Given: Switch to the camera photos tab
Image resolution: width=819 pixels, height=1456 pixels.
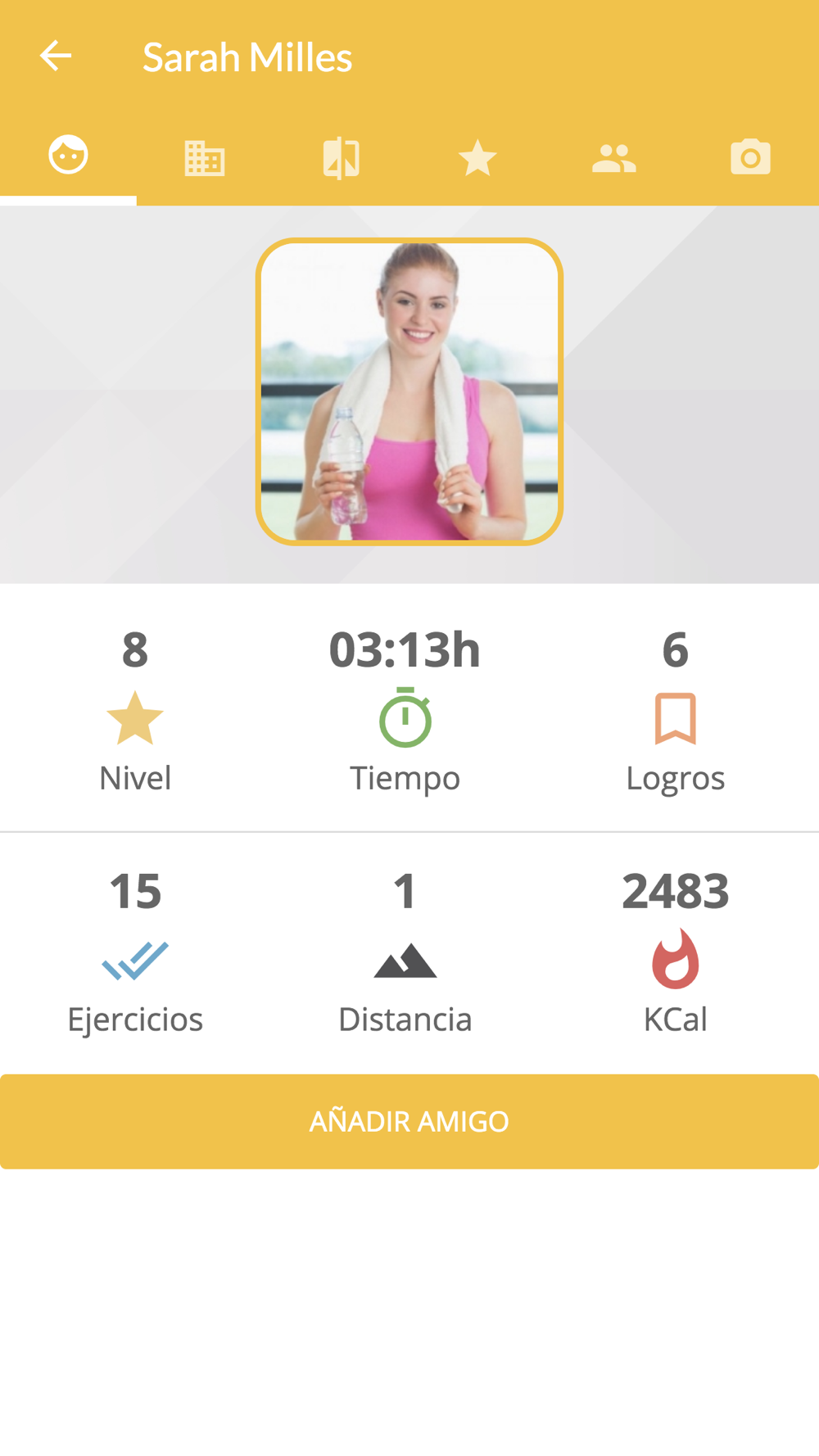Looking at the screenshot, I should [751, 156].
